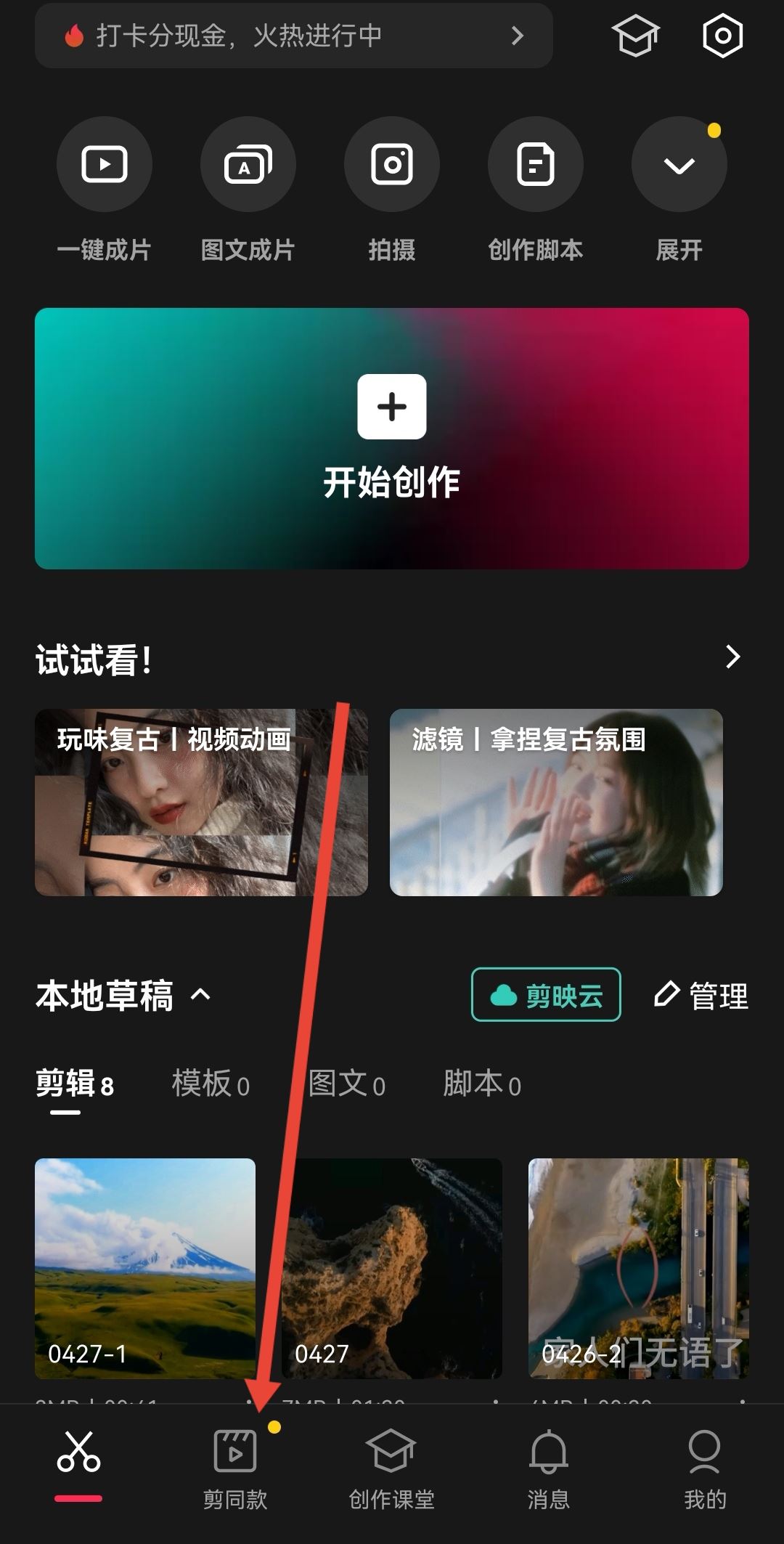Open the 打卡分现金 banner
The width and height of the screenshot is (784, 1544).
coord(290,35)
